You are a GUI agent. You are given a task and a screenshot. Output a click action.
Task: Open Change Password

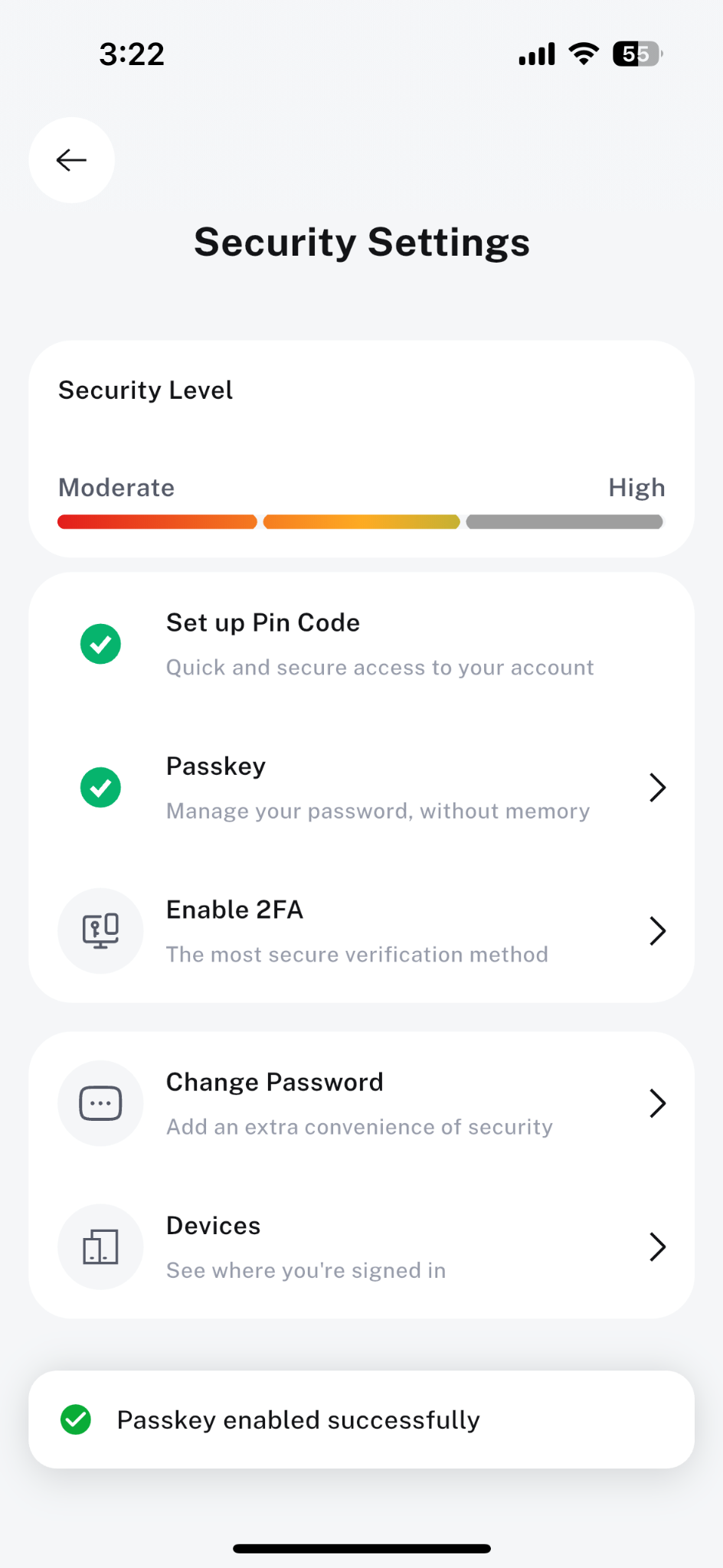(361, 1103)
